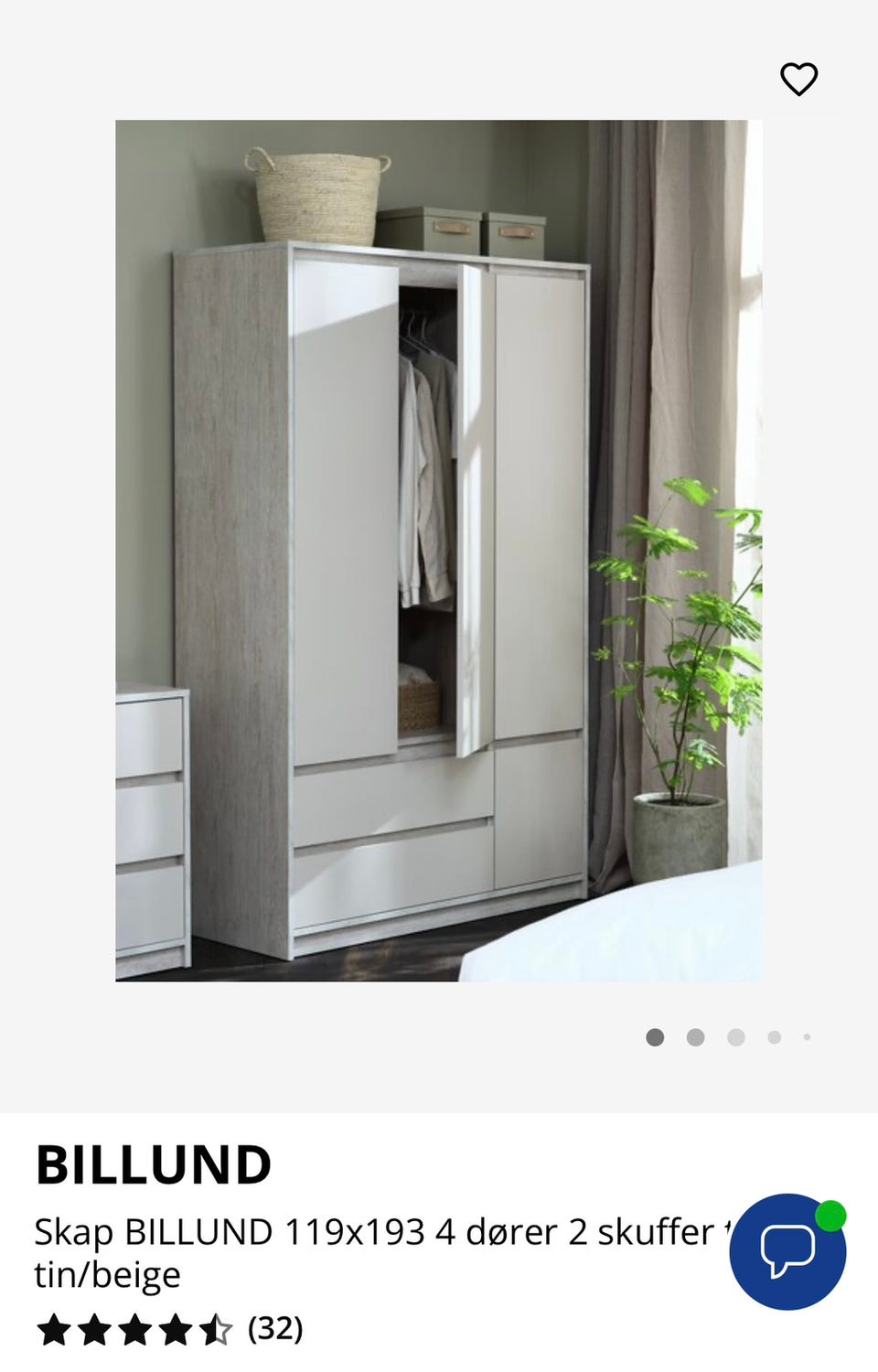Open reviews via the (32) link
The image size is (878, 1372).
tap(274, 1328)
